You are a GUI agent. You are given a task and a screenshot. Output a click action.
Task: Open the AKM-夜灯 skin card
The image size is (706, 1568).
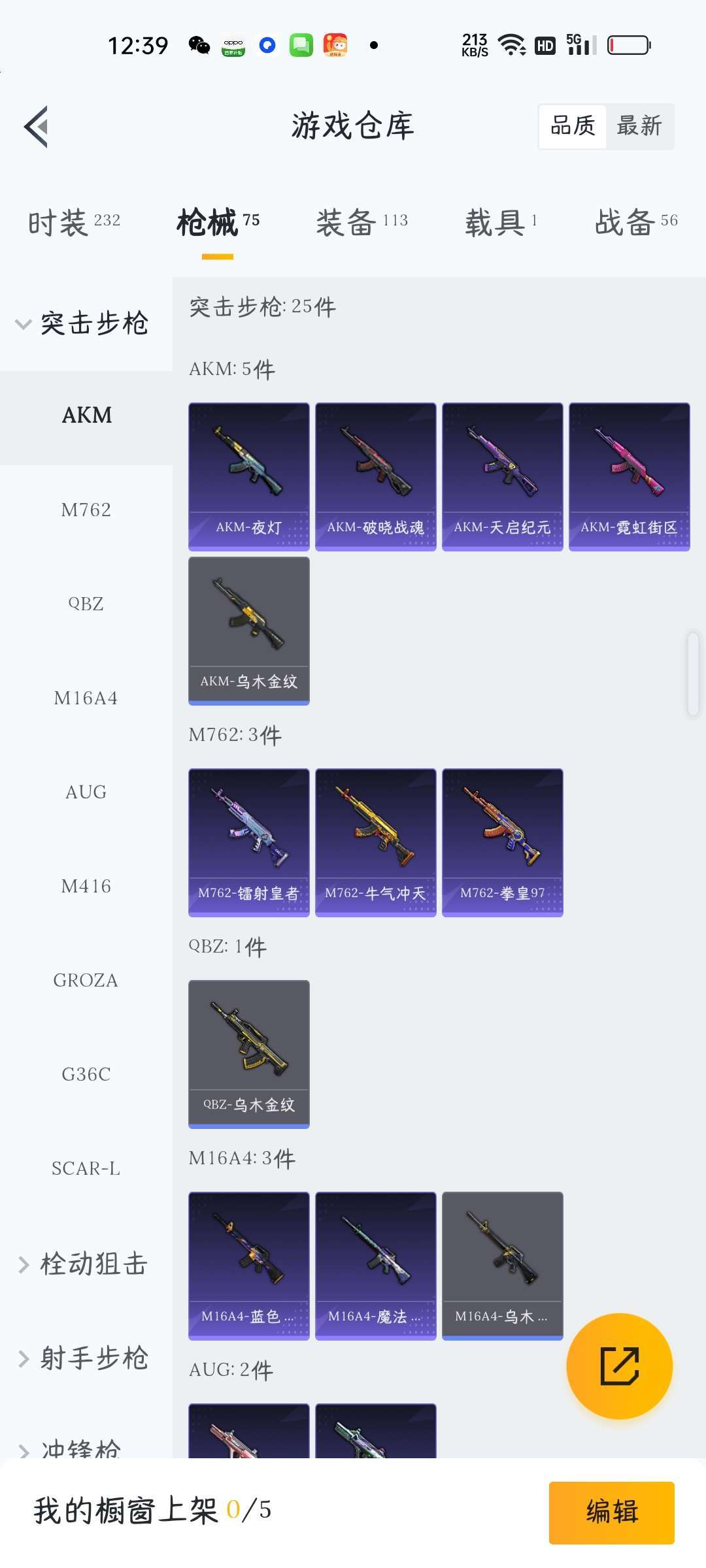coord(248,476)
